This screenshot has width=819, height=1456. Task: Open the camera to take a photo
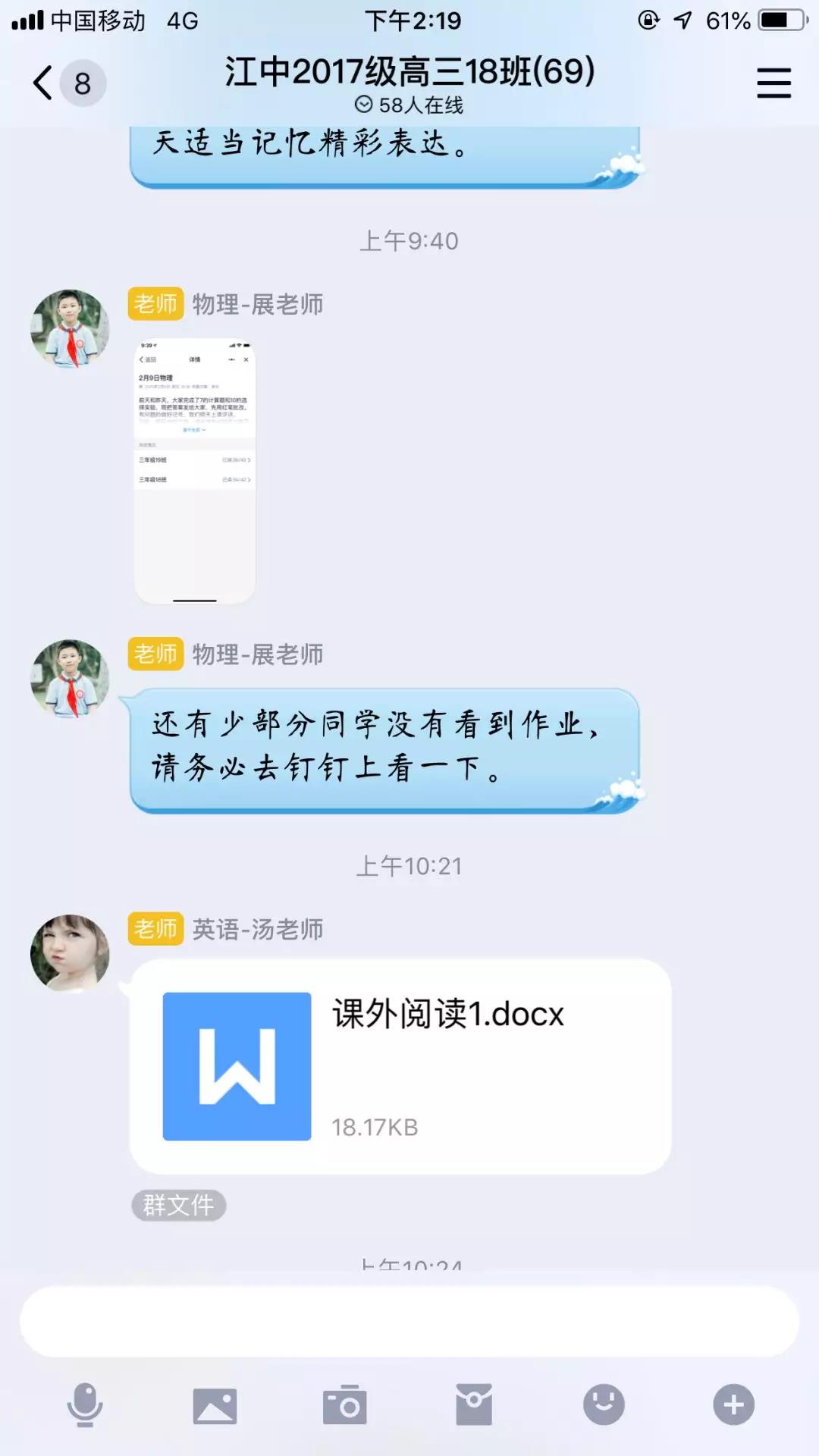[x=345, y=1405]
